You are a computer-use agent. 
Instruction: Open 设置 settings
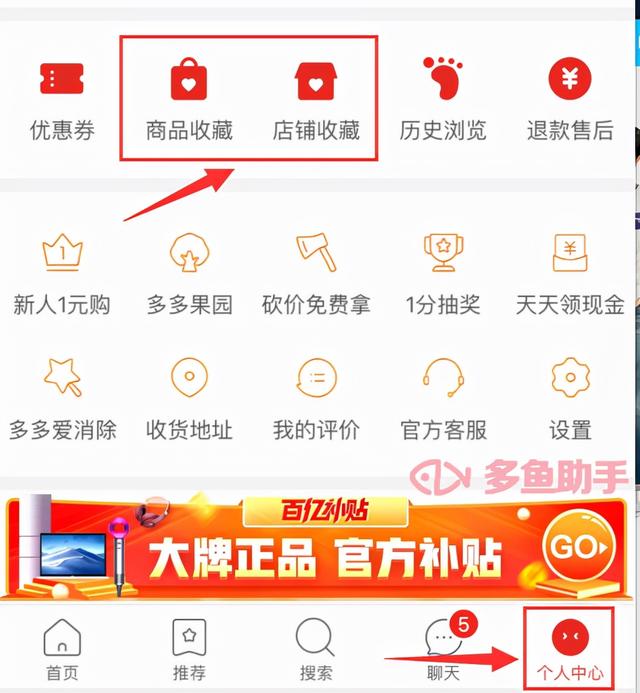coord(570,398)
